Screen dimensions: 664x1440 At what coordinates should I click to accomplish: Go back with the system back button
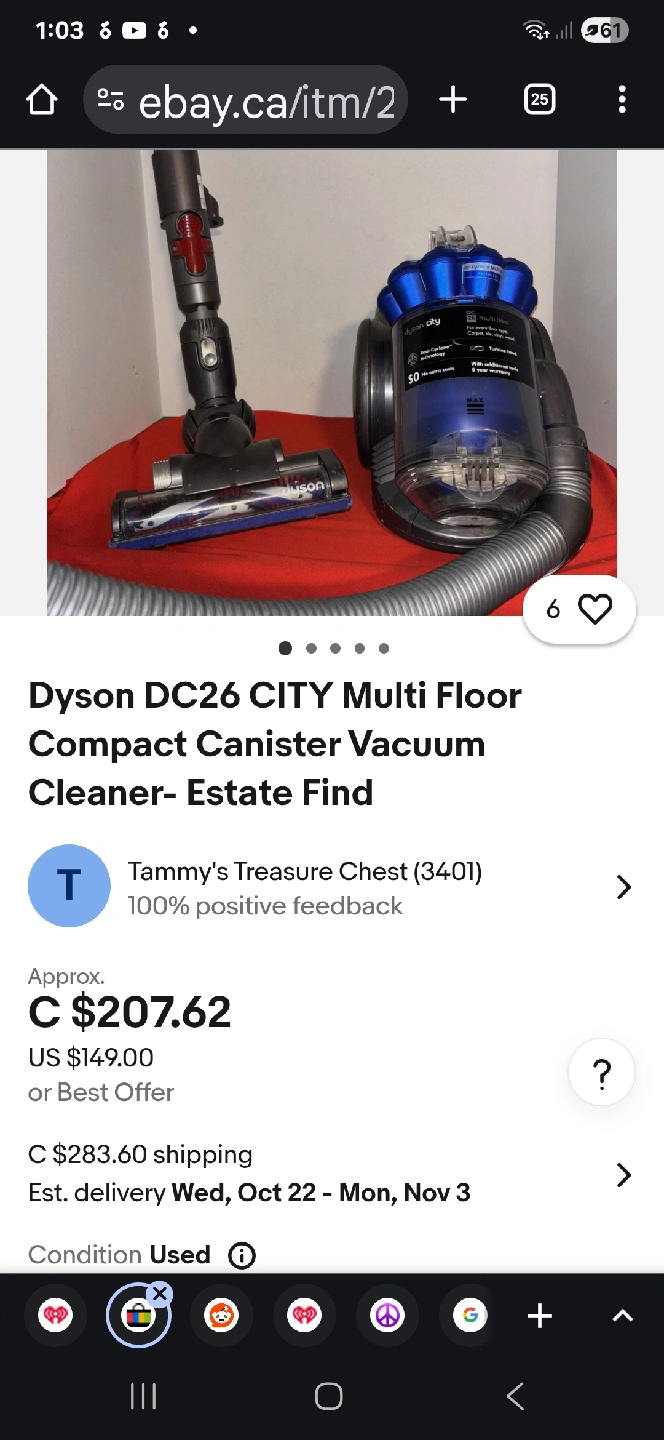pyautogui.click(x=515, y=1396)
